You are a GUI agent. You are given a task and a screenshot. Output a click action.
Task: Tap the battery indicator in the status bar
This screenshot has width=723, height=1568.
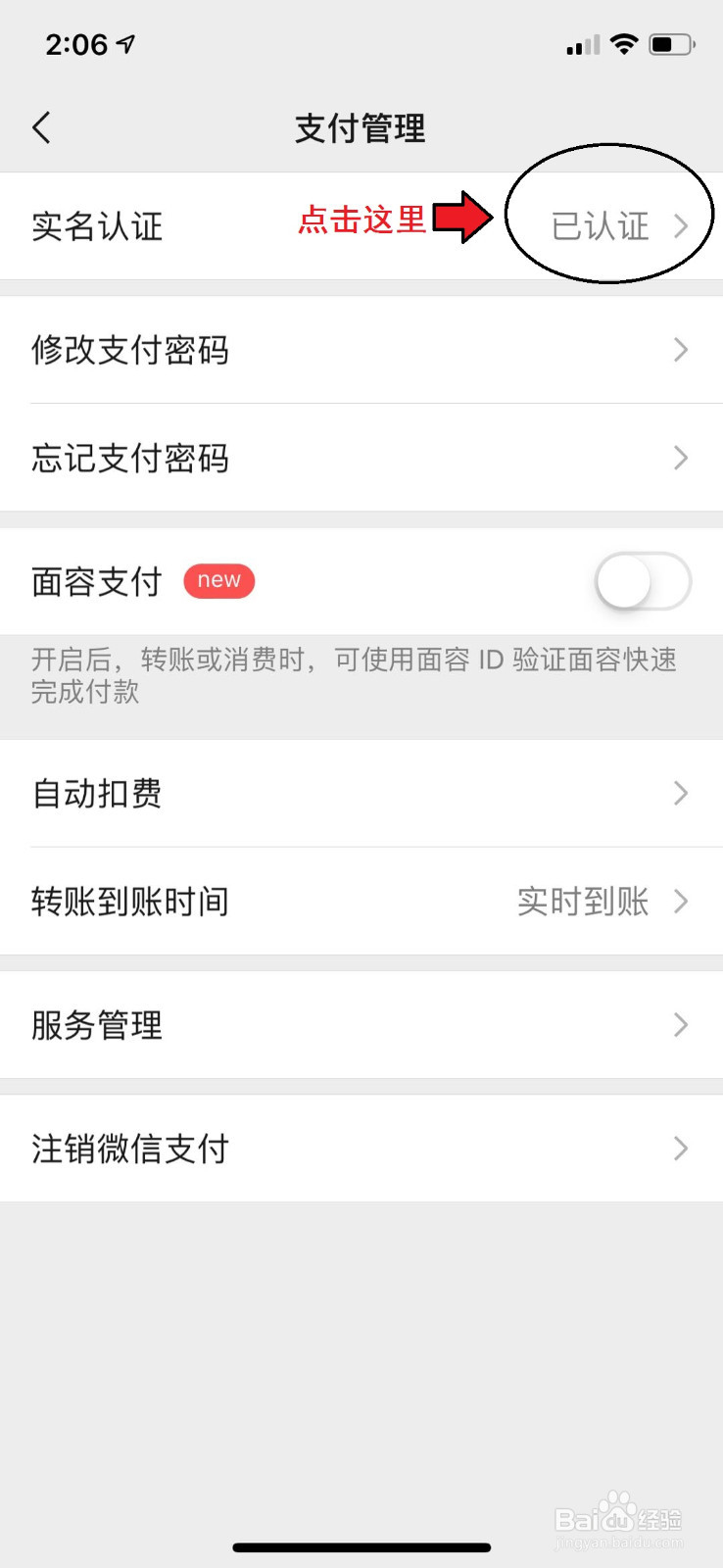pyautogui.click(x=670, y=44)
